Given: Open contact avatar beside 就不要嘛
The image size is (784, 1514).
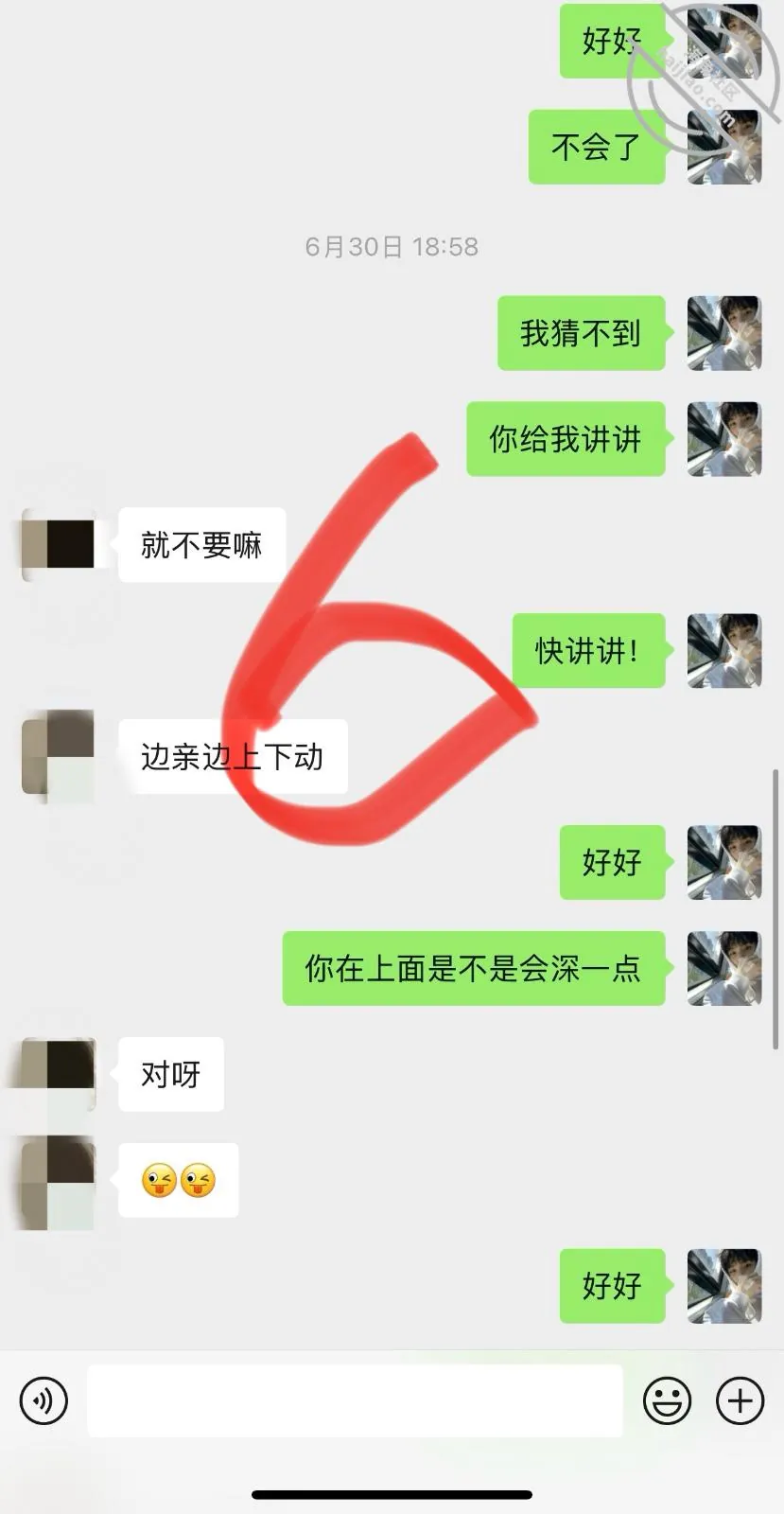Looking at the screenshot, I should (58, 545).
